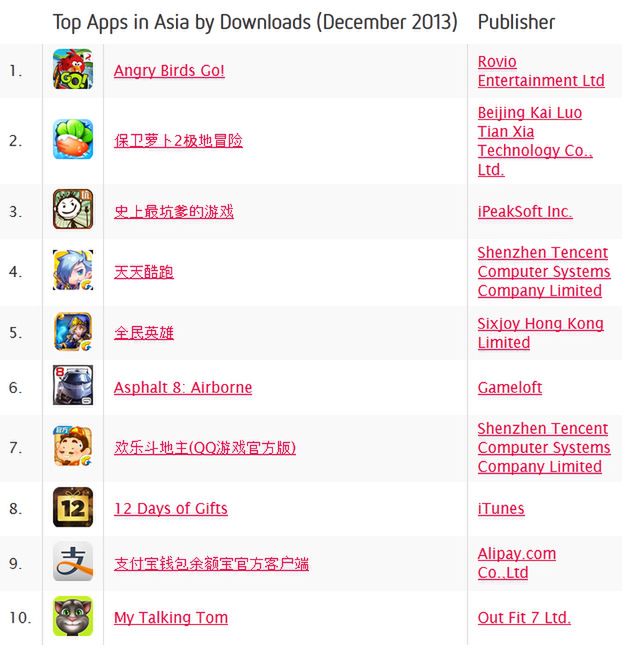Open 12 Days of Gifts app link

(x=170, y=509)
